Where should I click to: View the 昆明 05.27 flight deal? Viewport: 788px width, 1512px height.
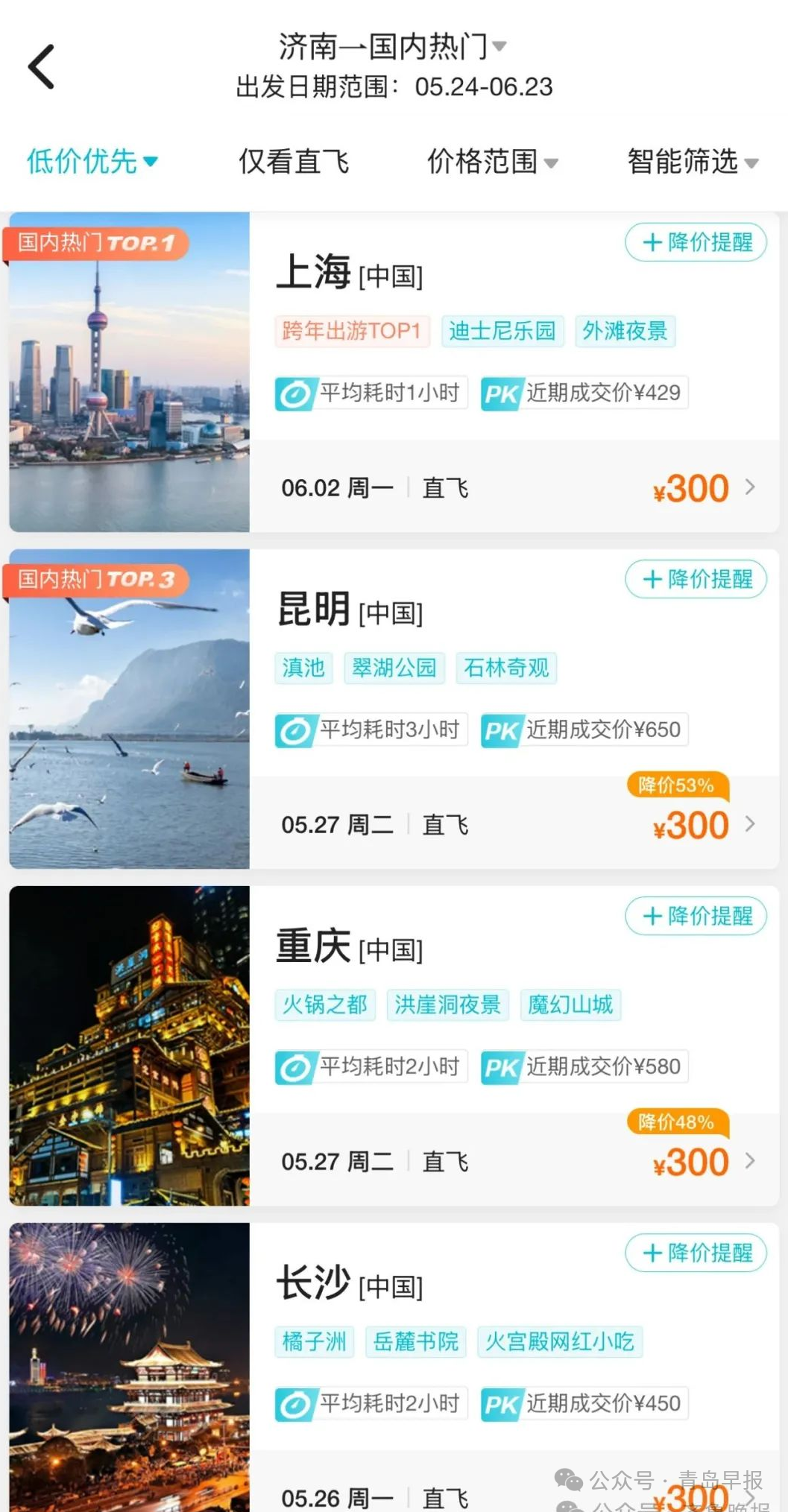[514, 825]
